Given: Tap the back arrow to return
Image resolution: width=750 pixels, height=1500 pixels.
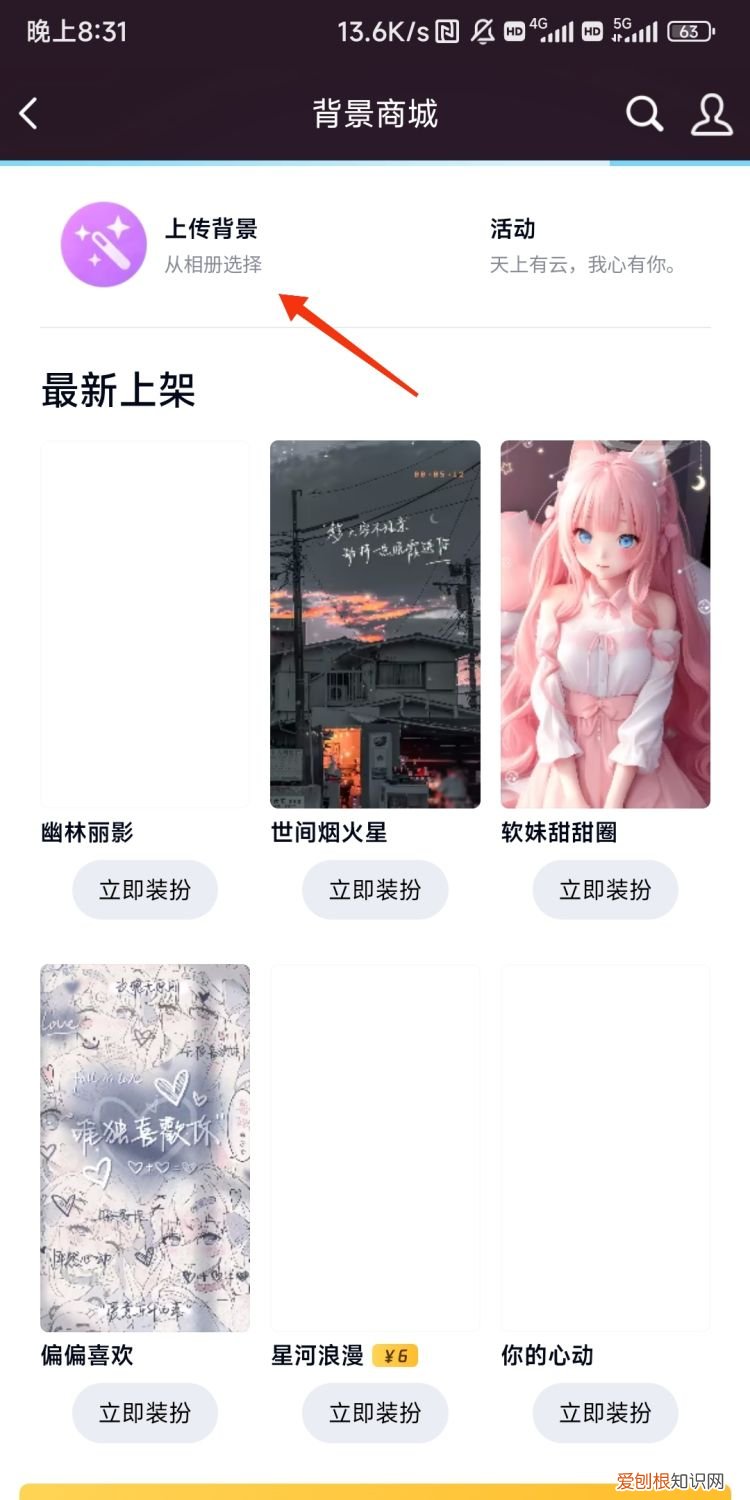Looking at the screenshot, I should pos(28,113).
